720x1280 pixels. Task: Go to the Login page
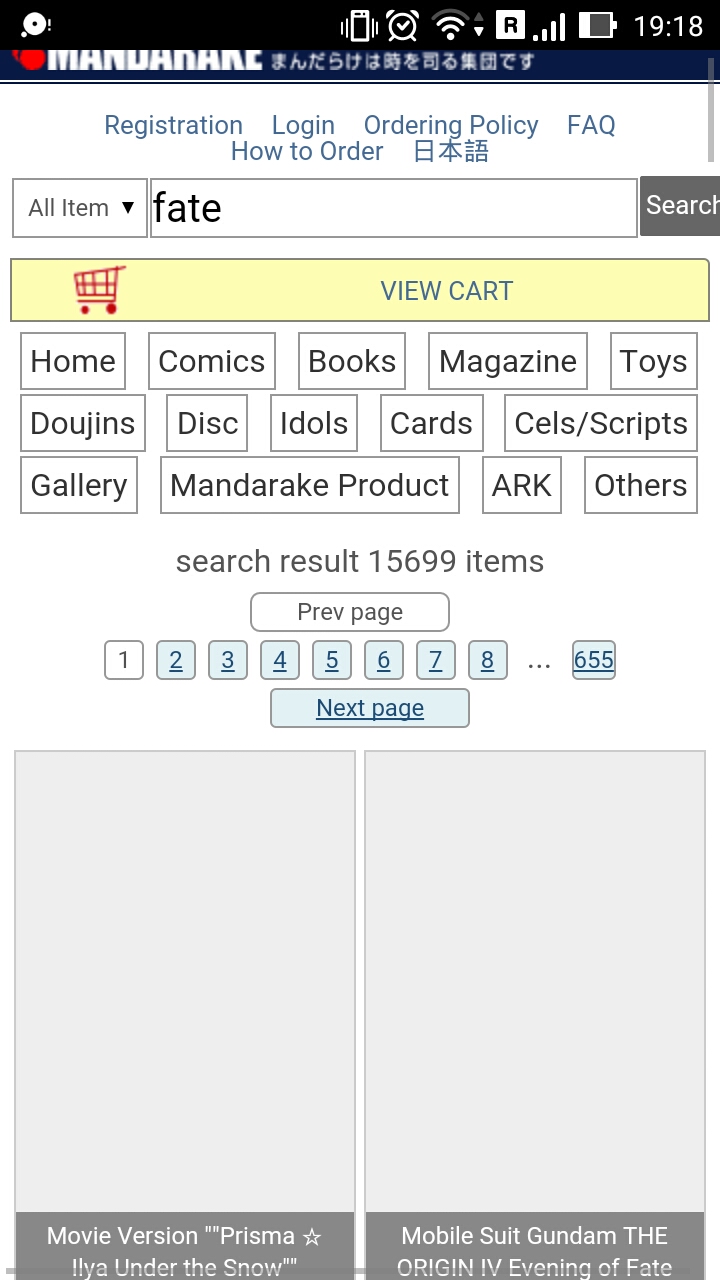[303, 125]
